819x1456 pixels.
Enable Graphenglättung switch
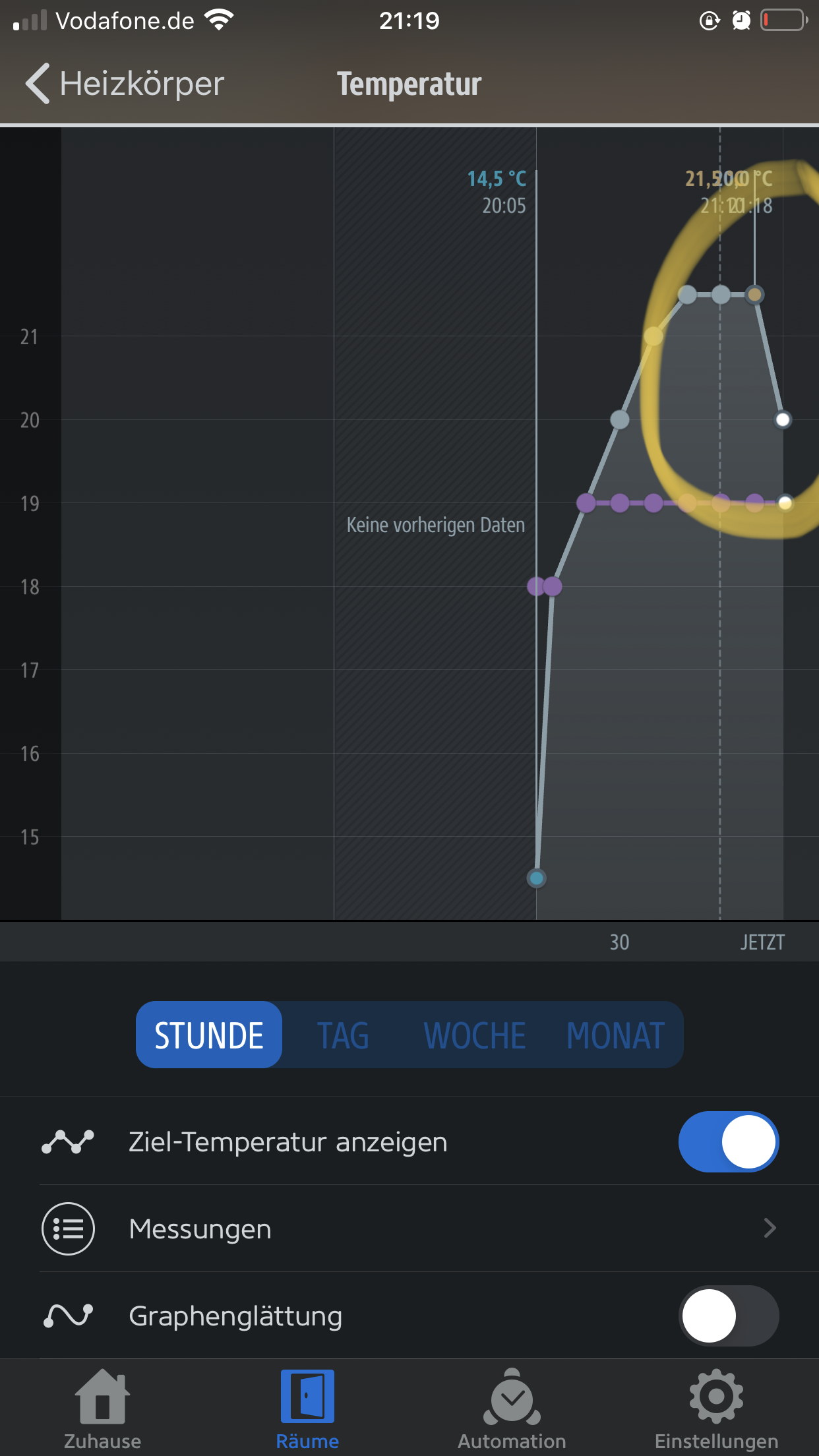(x=728, y=1316)
